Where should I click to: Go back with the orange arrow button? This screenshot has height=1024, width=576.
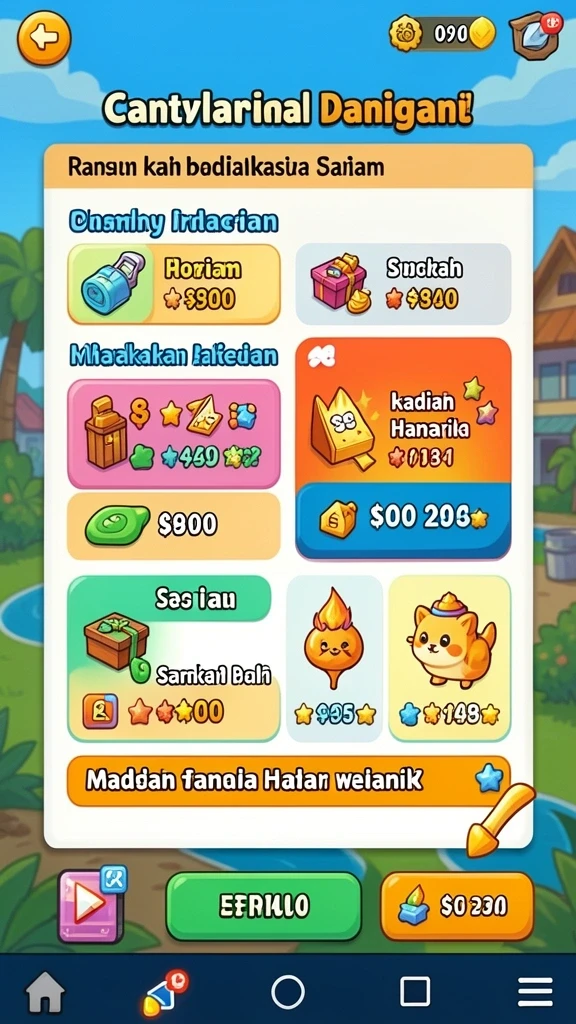44,39
